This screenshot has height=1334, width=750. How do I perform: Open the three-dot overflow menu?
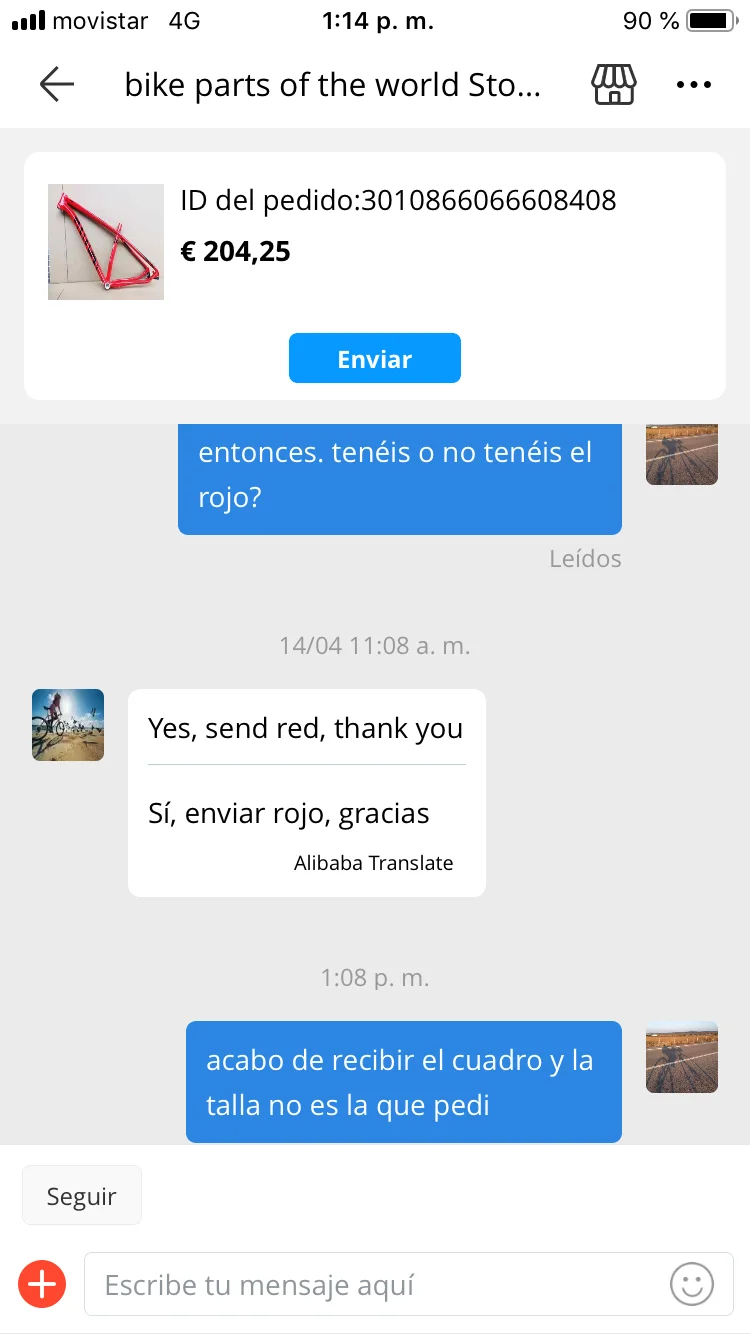point(693,85)
